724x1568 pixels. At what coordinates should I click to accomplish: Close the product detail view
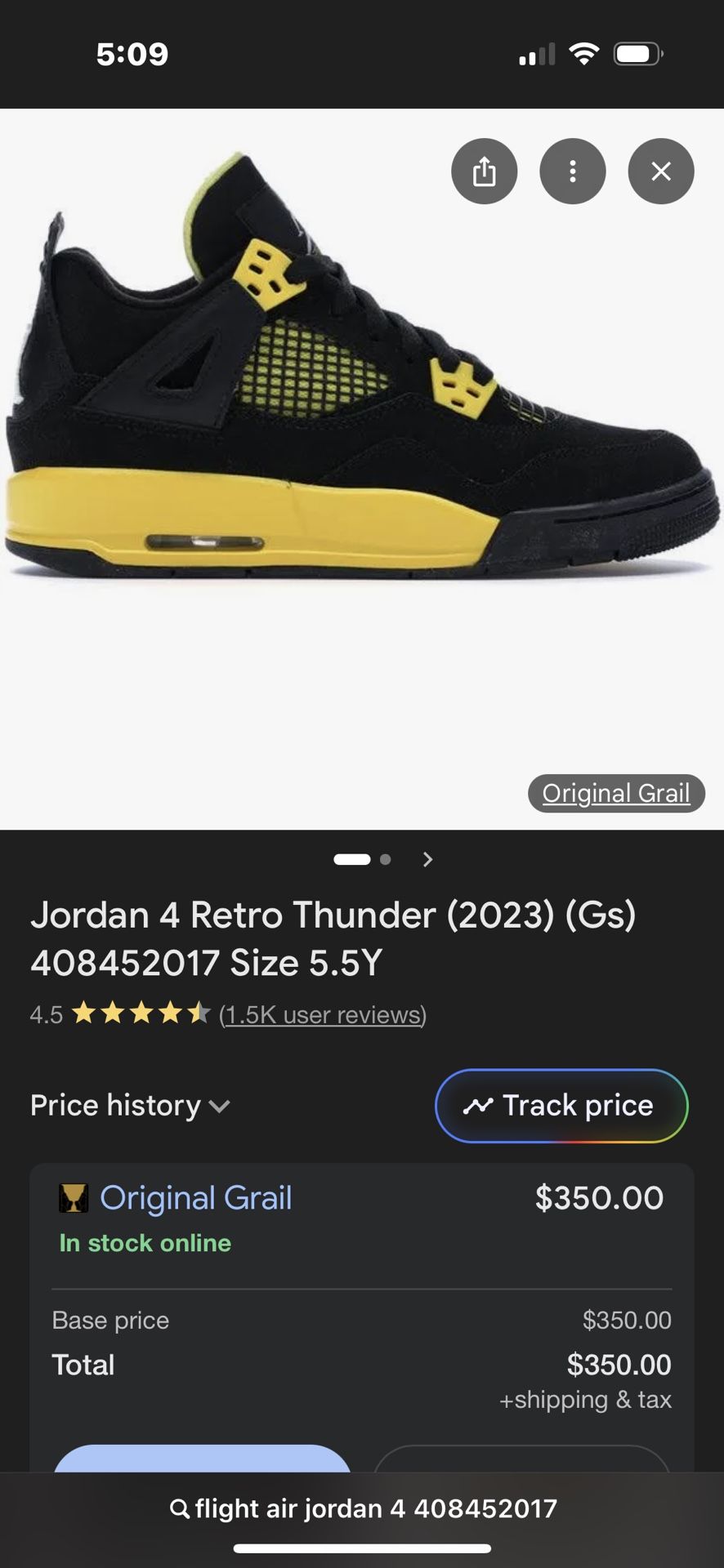[660, 171]
